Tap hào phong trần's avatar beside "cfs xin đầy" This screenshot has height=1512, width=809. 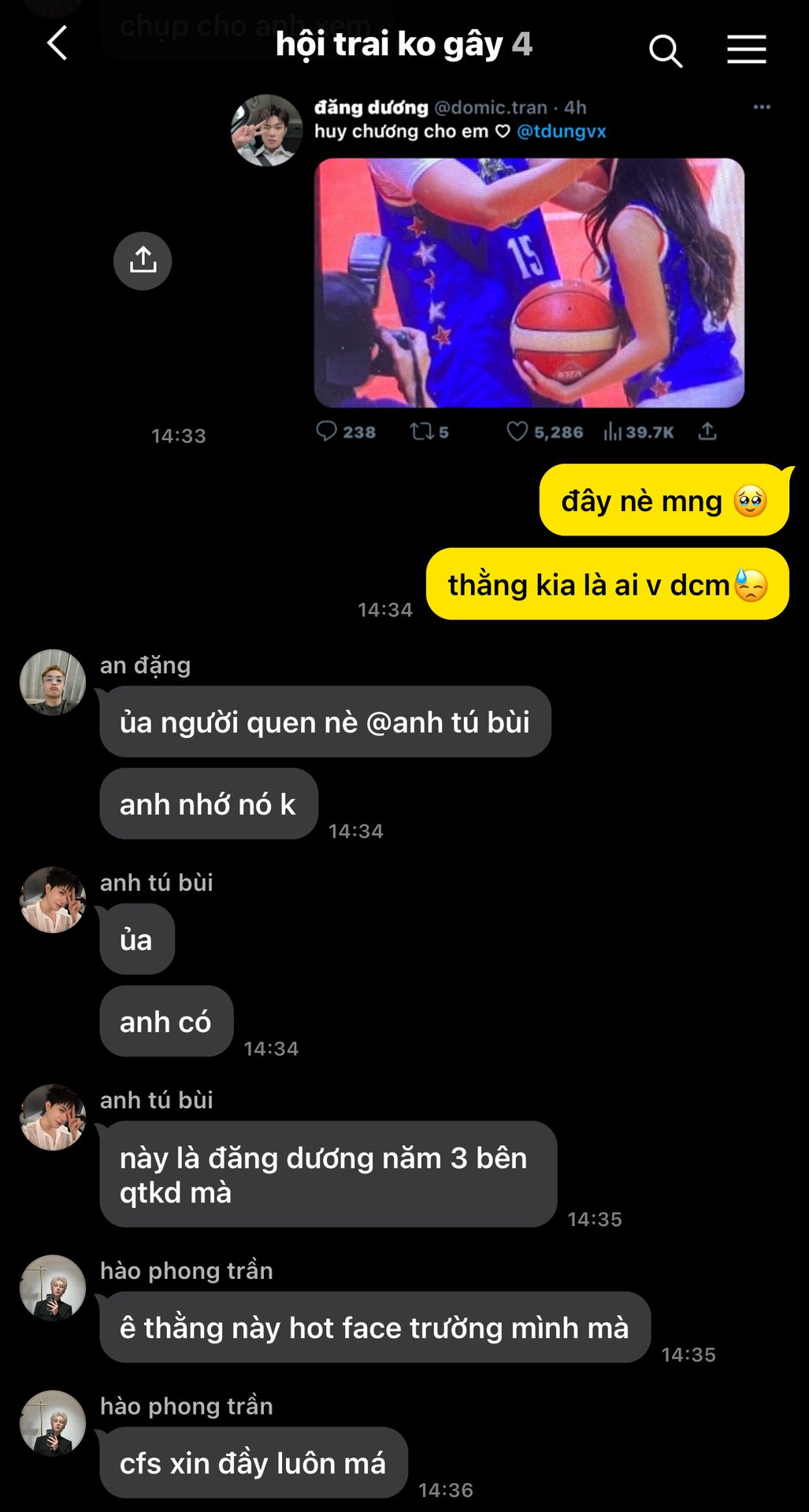(x=53, y=1422)
